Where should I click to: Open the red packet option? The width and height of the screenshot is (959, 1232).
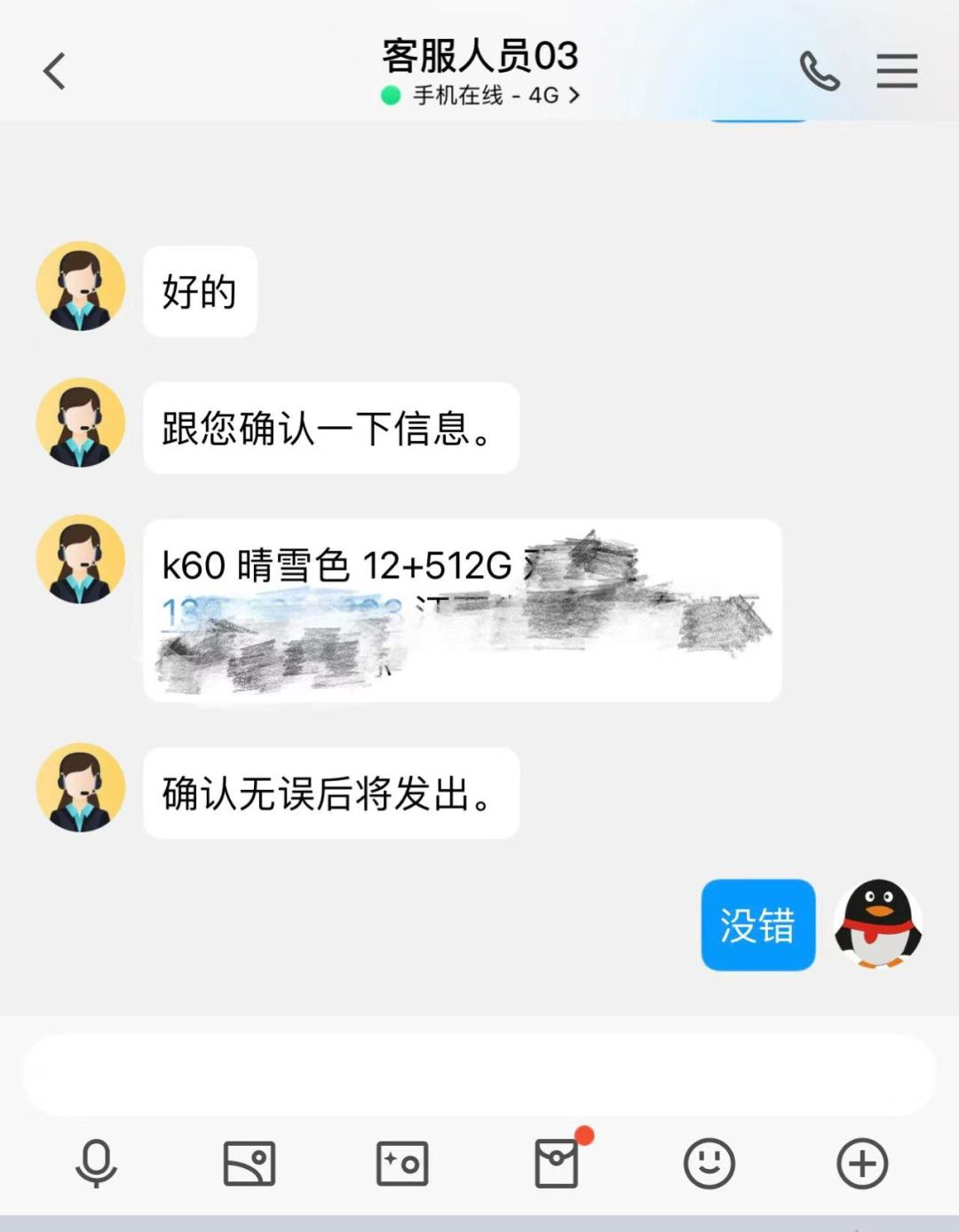click(557, 1163)
